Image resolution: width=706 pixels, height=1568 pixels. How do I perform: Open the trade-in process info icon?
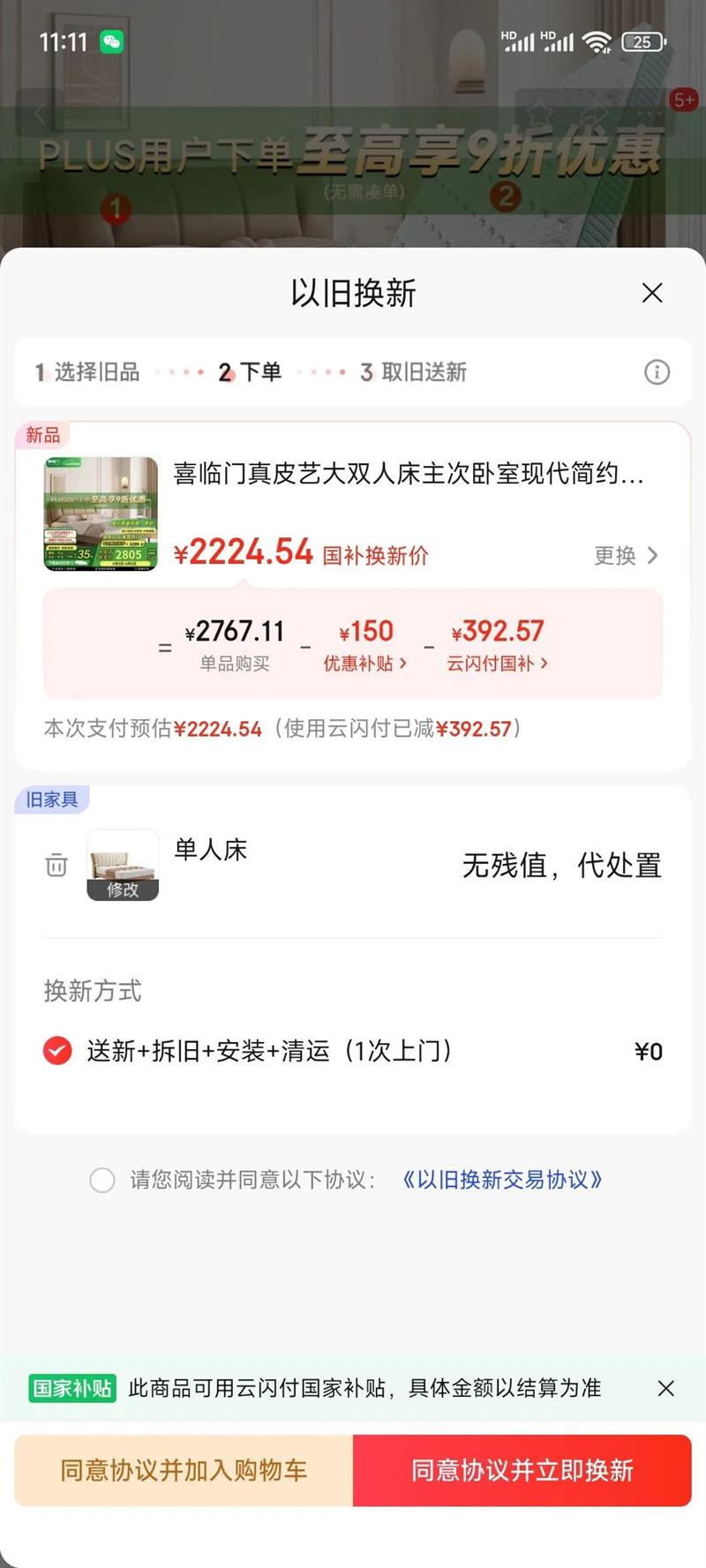tap(657, 372)
